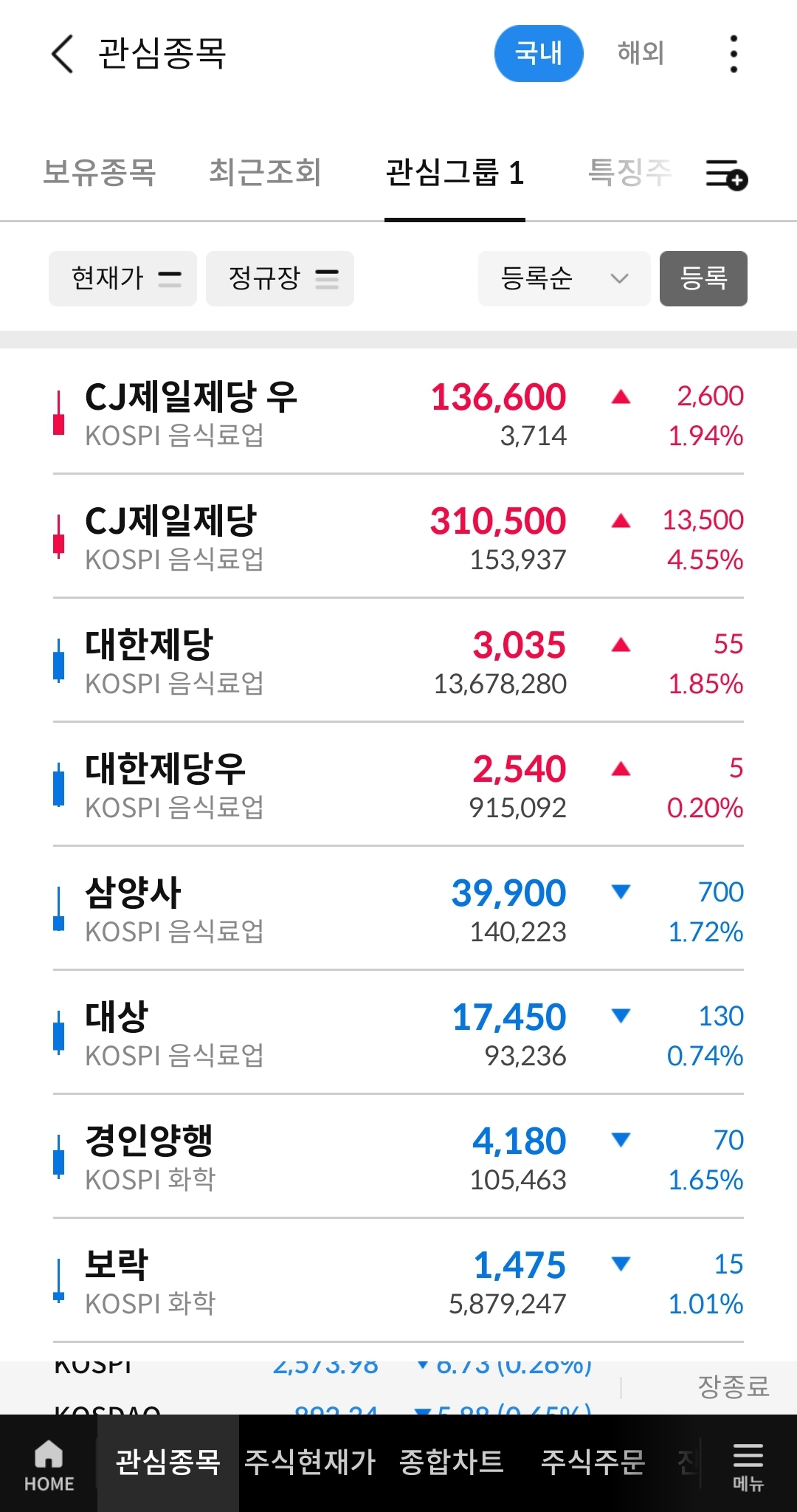View details for 삼양사
This screenshot has width=797, height=1512.
[398, 910]
